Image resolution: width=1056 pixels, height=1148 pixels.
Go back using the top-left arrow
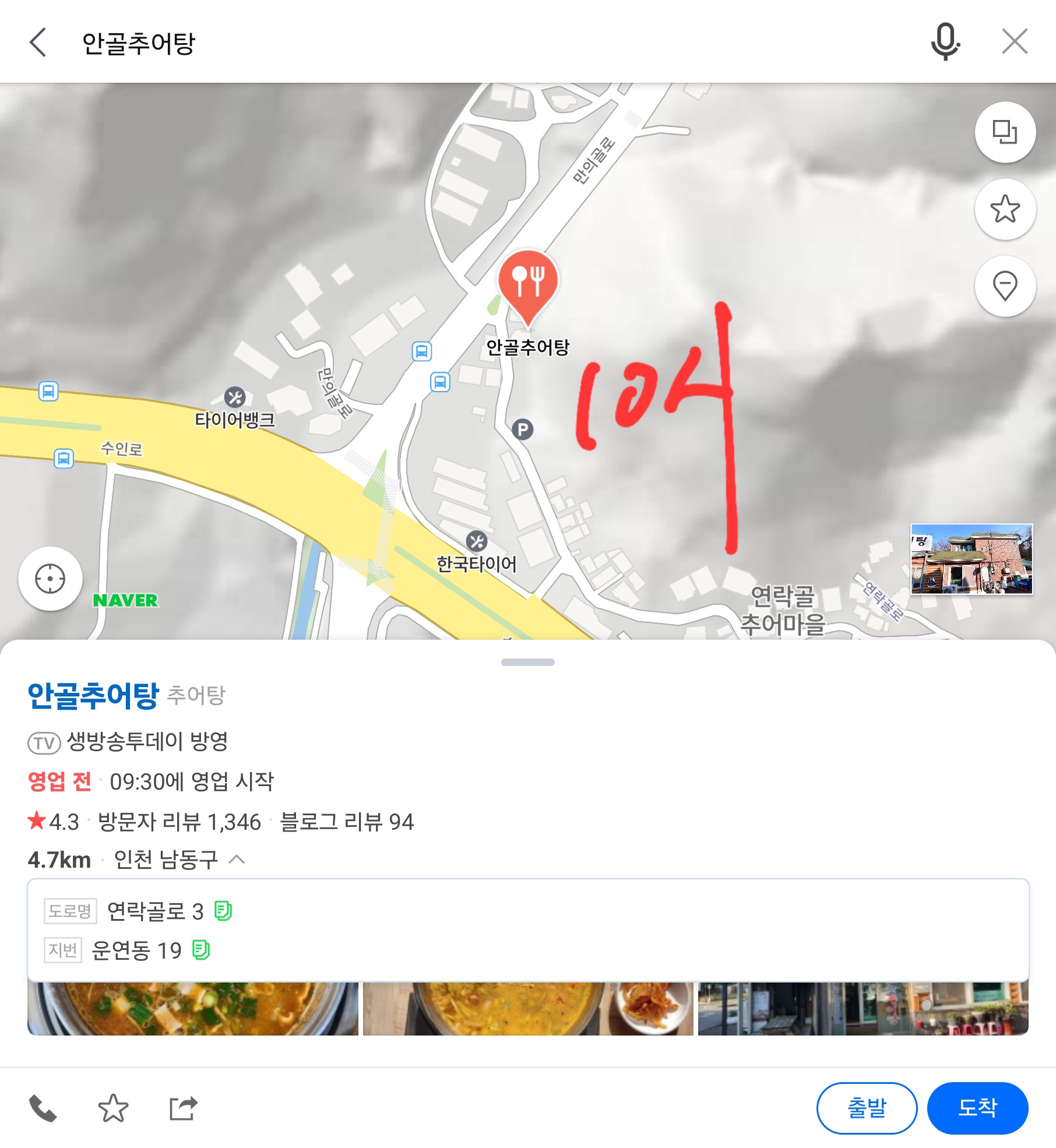[x=38, y=43]
